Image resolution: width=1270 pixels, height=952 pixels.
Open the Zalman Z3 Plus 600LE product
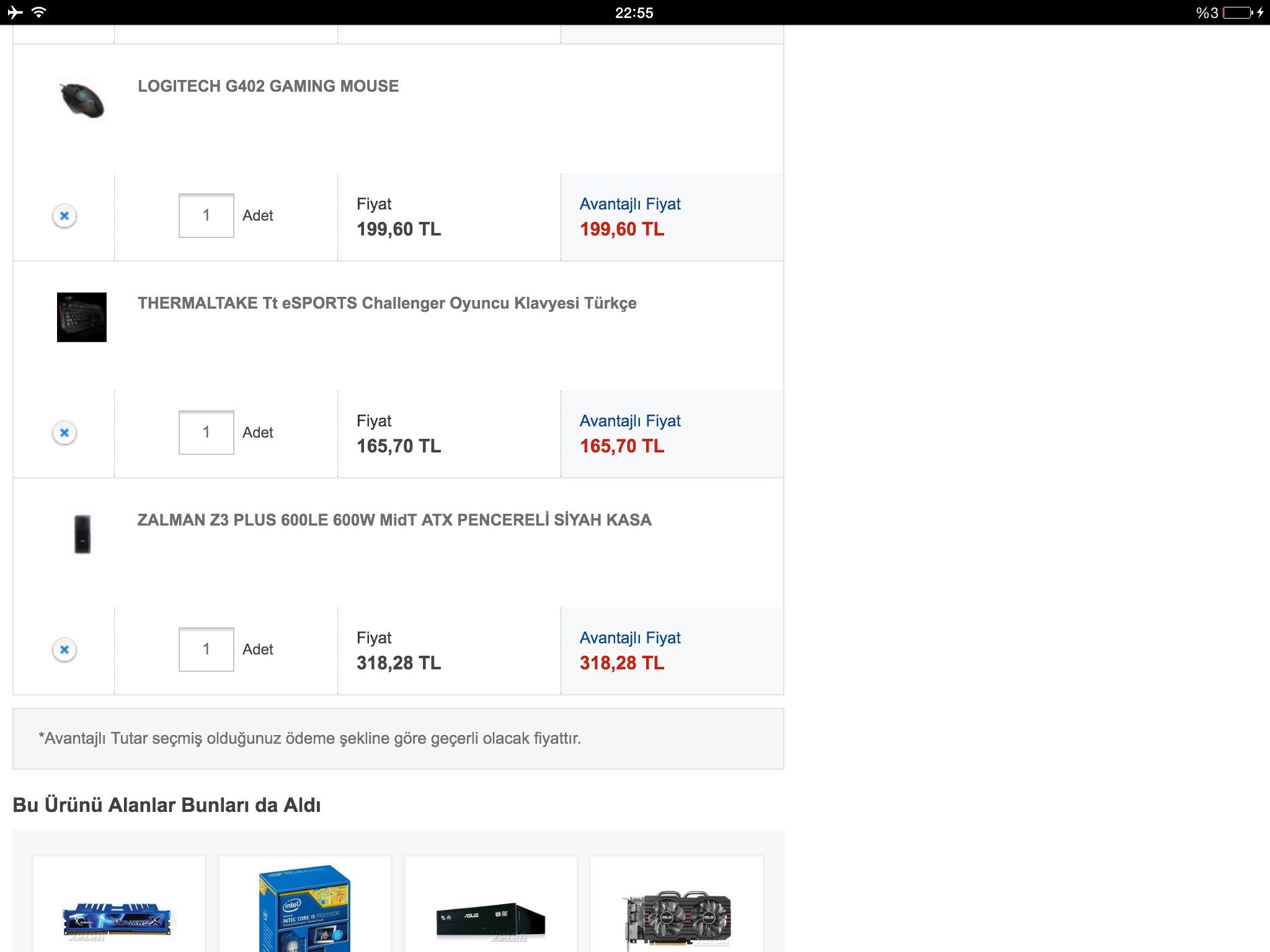[394, 520]
